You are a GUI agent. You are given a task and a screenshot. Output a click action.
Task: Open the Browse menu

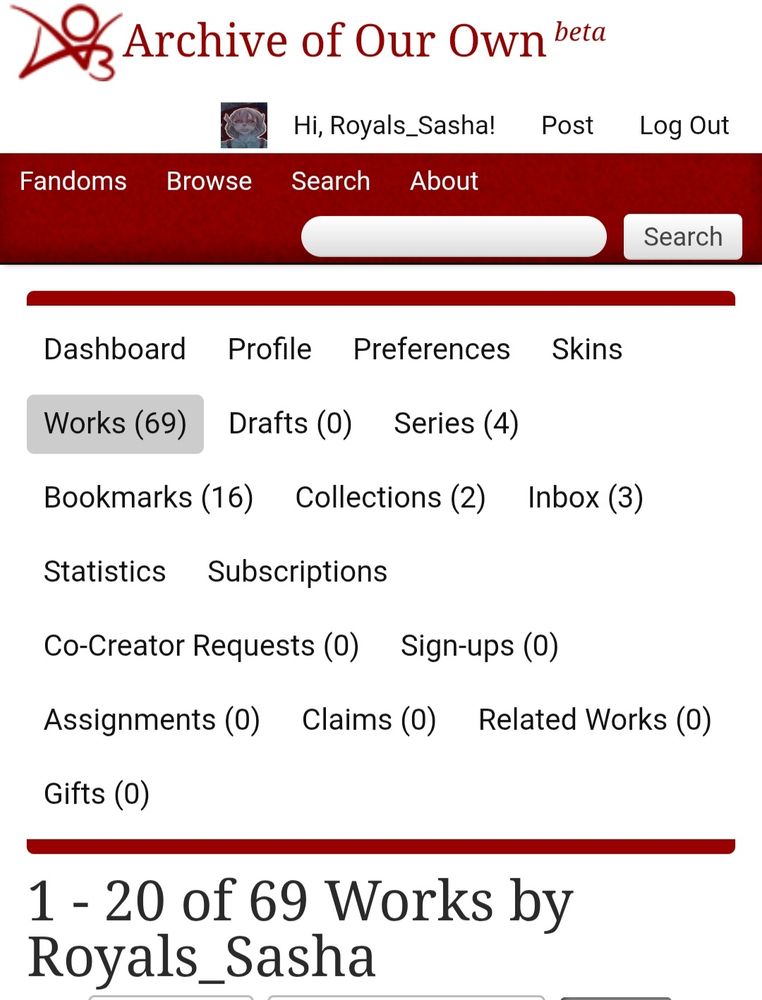tap(209, 181)
